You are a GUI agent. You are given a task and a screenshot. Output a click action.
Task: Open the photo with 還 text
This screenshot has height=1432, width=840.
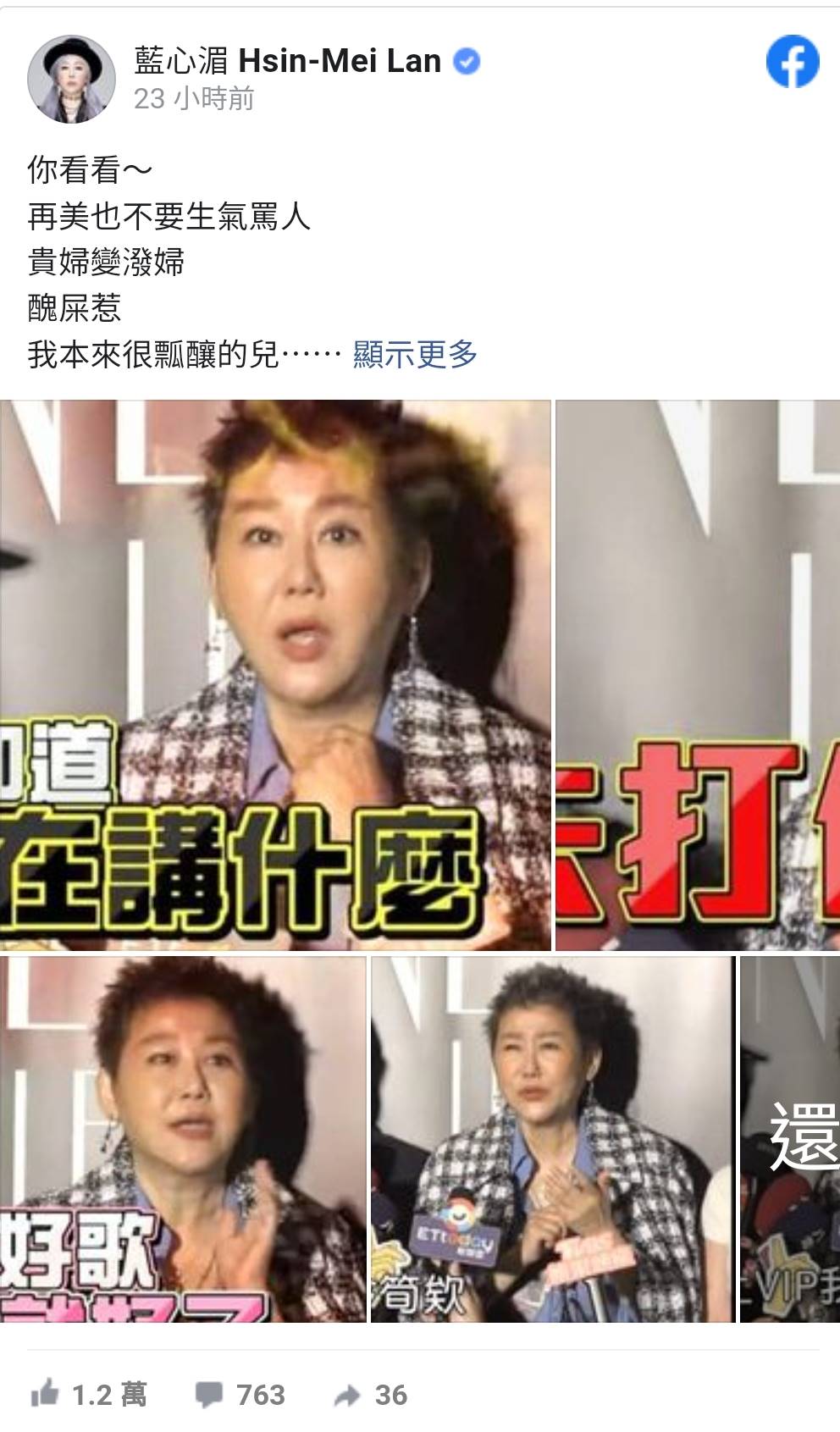click(x=789, y=1139)
